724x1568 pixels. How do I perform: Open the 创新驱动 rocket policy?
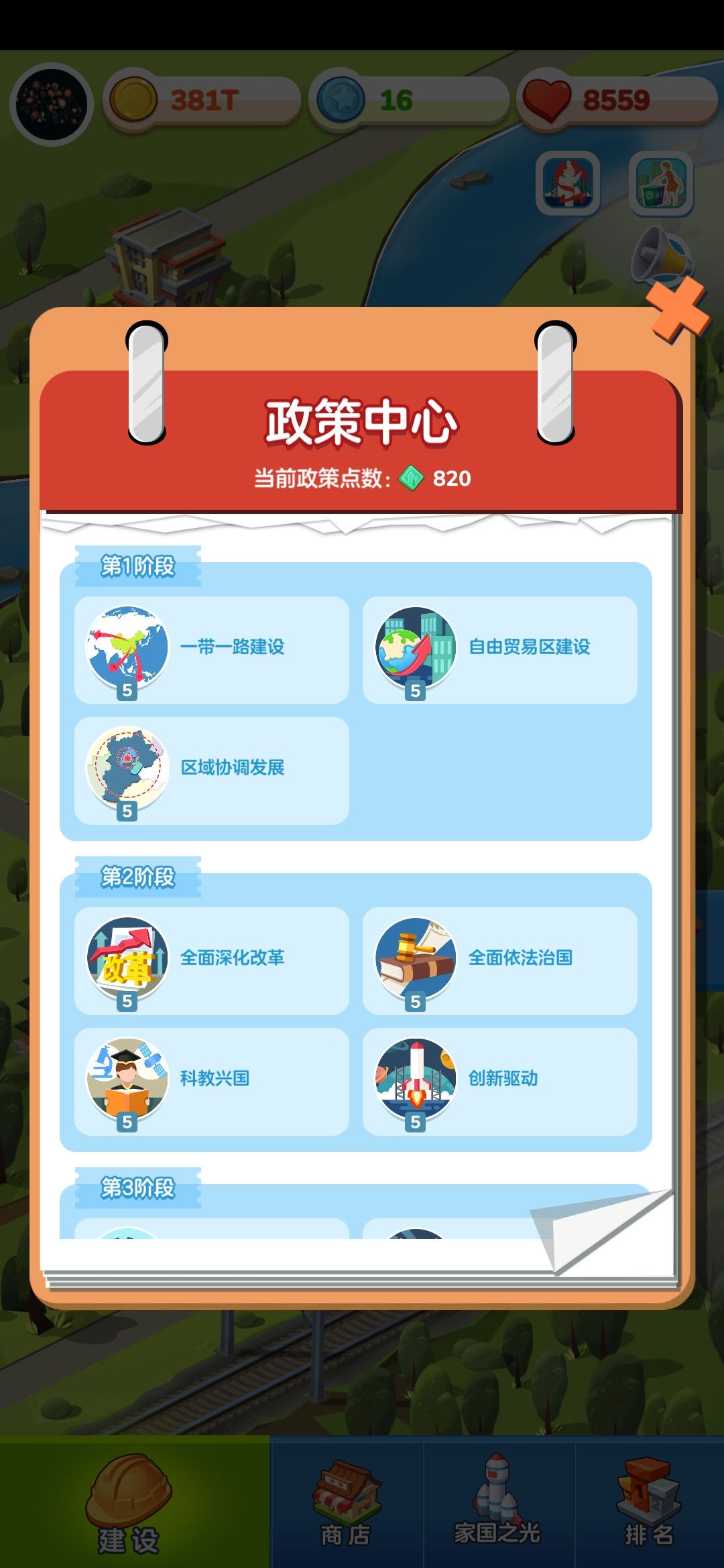416,1079
